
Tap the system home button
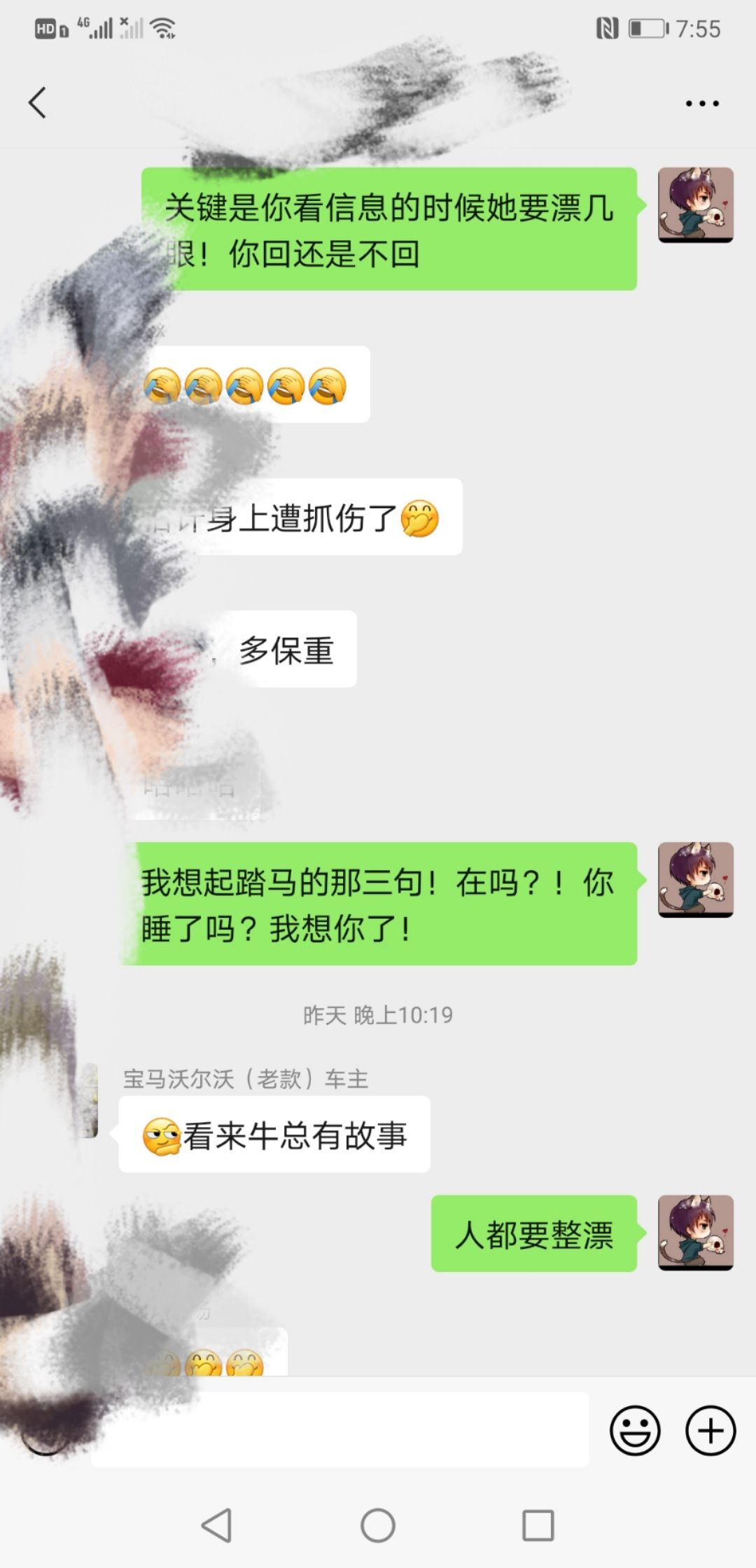click(378, 1525)
